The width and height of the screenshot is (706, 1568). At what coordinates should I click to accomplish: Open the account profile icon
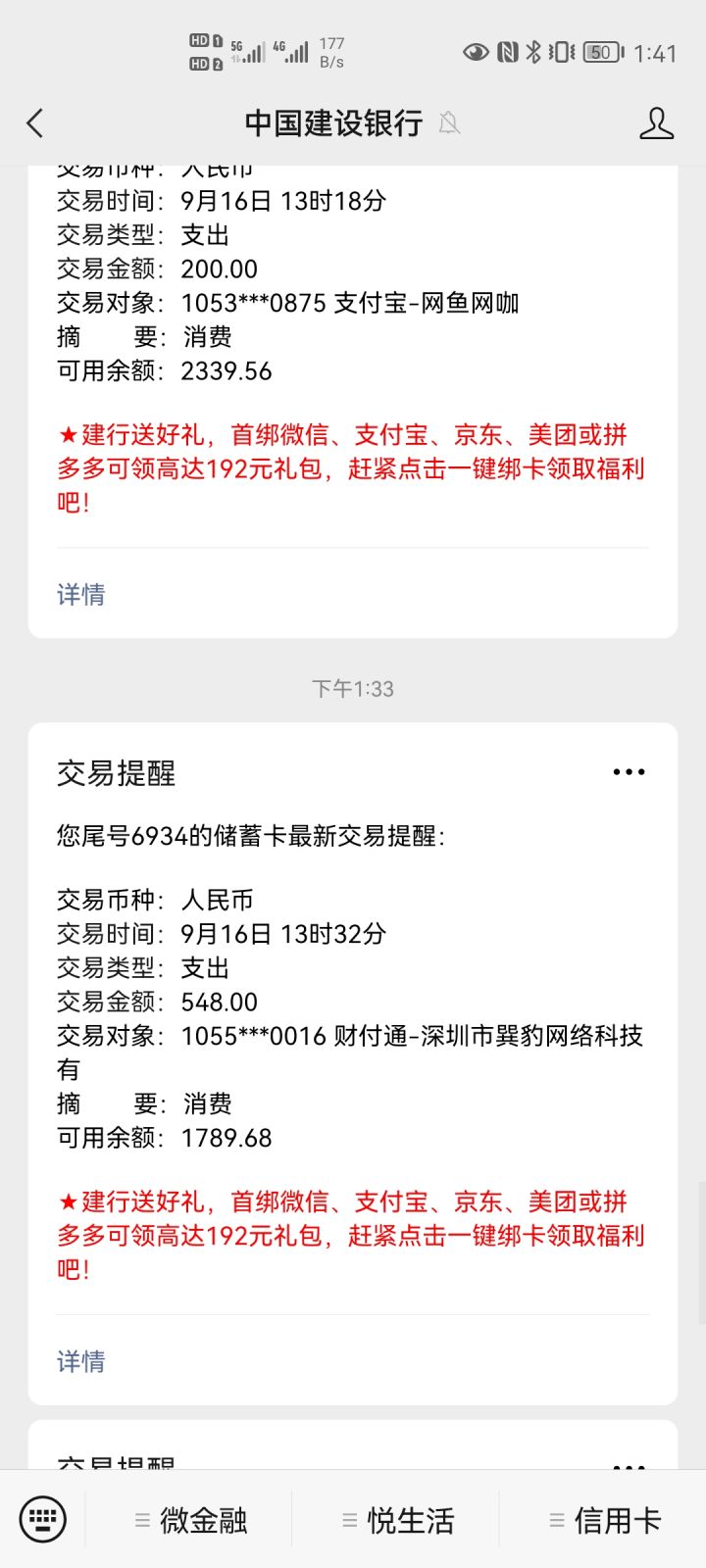click(656, 123)
